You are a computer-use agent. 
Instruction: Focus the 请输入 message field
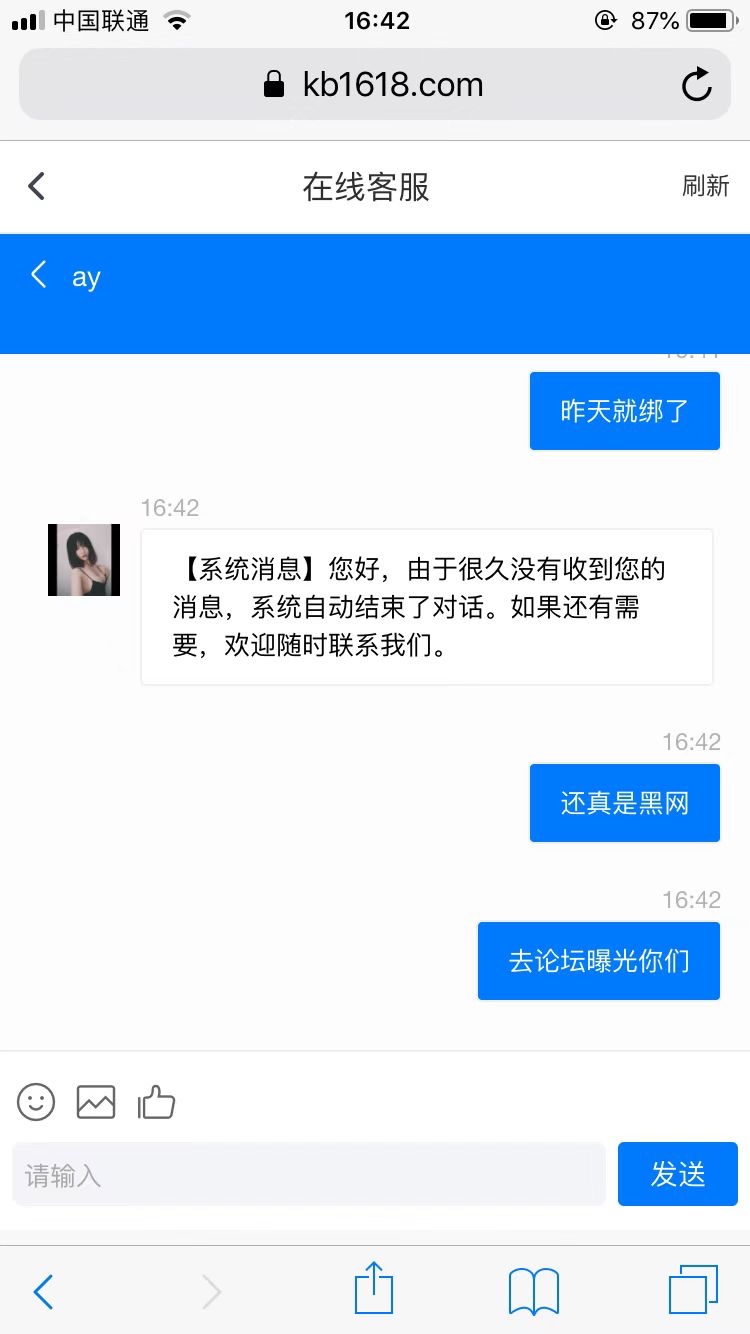(308, 1174)
